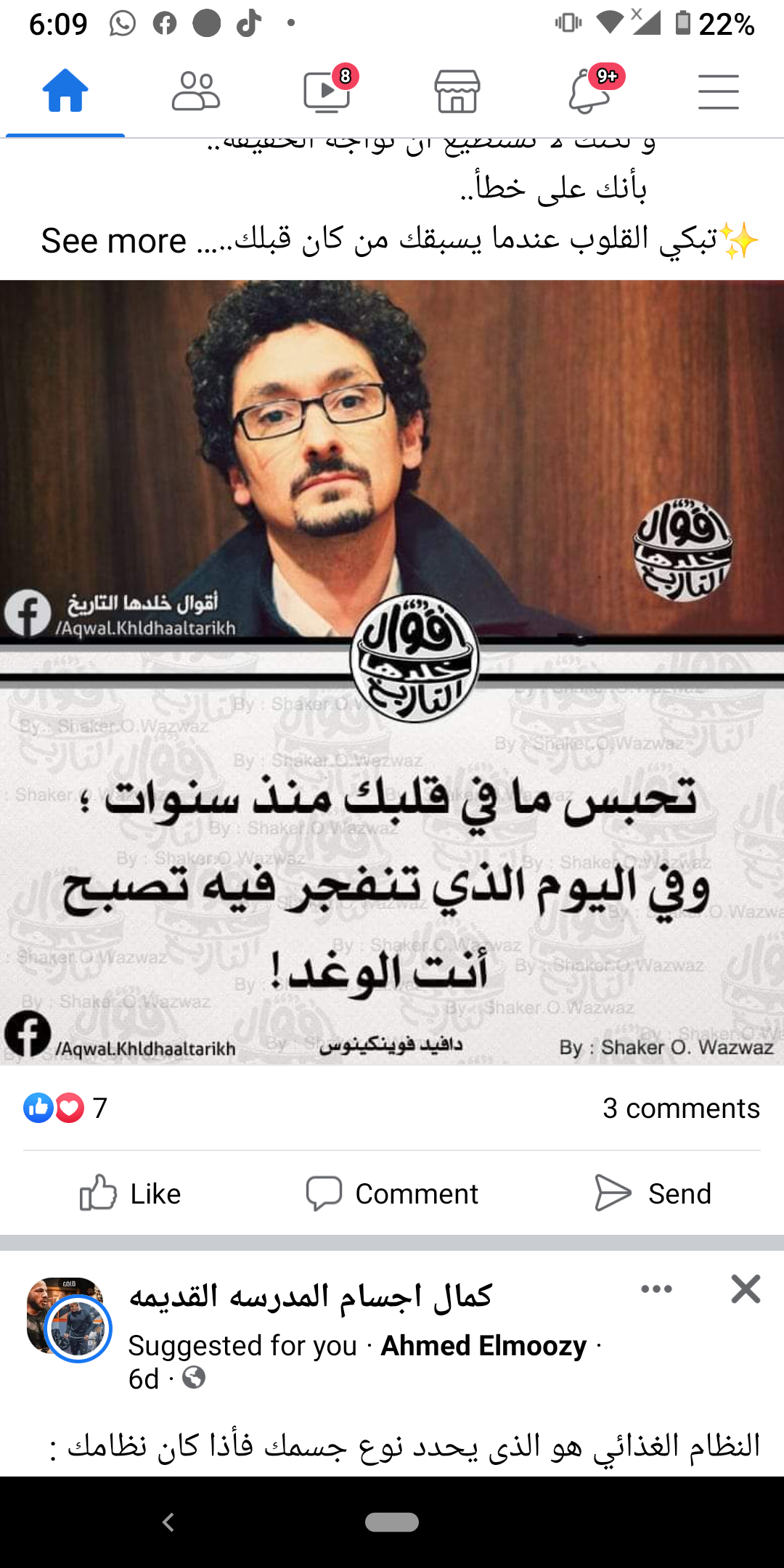Open the quote image in the post
784x1568 pixels.
click(x=392, y=671)
